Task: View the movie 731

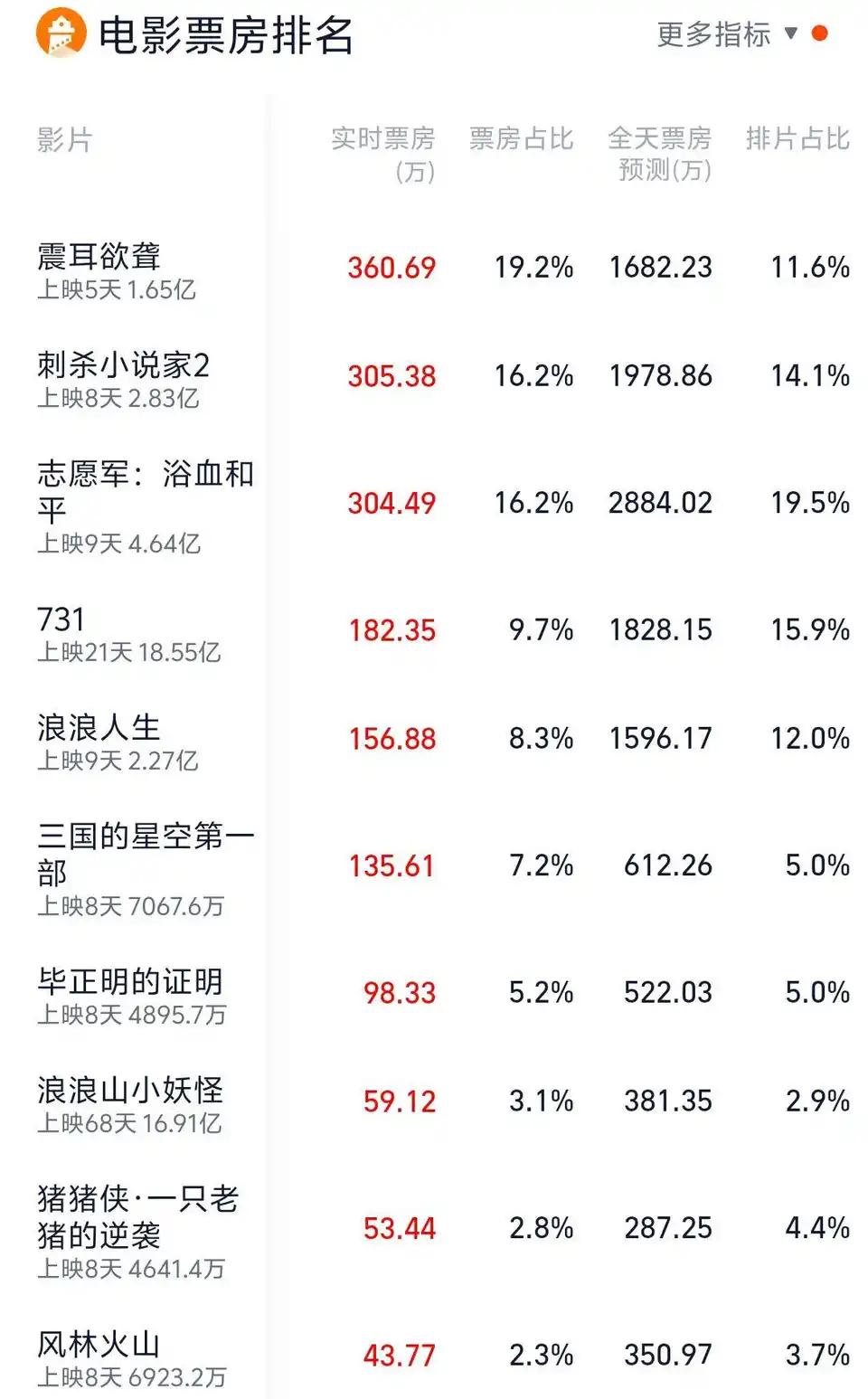Action: (61, 620)
